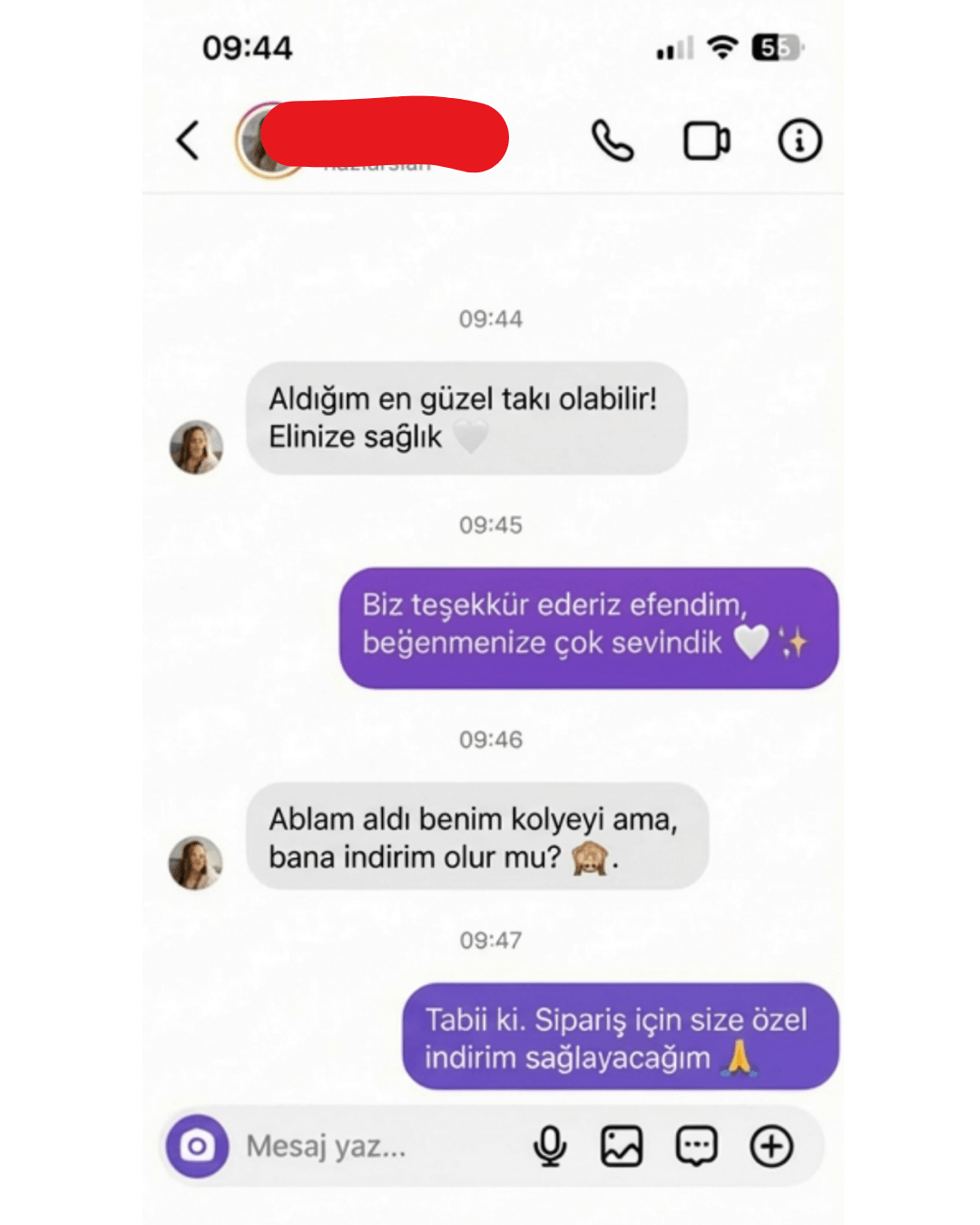Go back to the message list

tap(188, 141)
